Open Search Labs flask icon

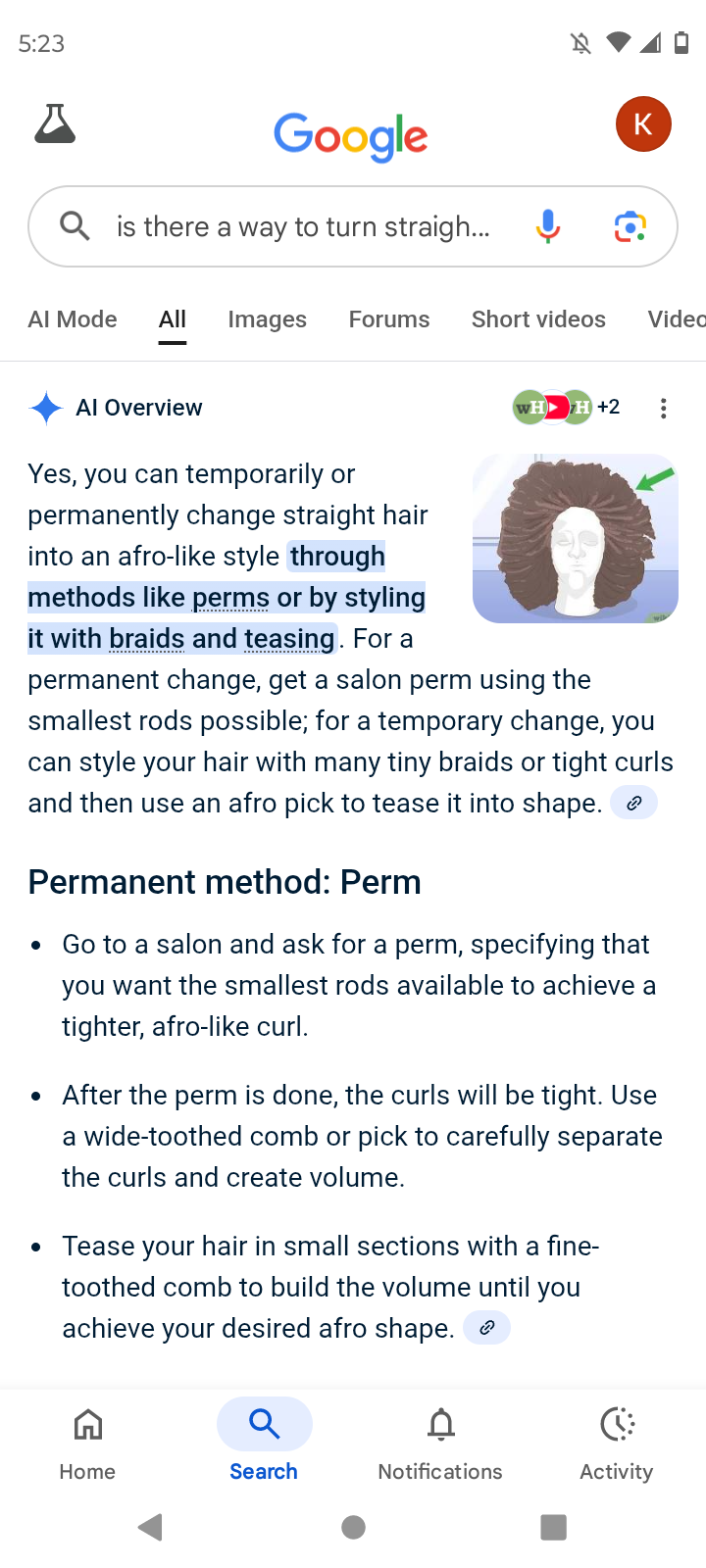click(55, 124)
